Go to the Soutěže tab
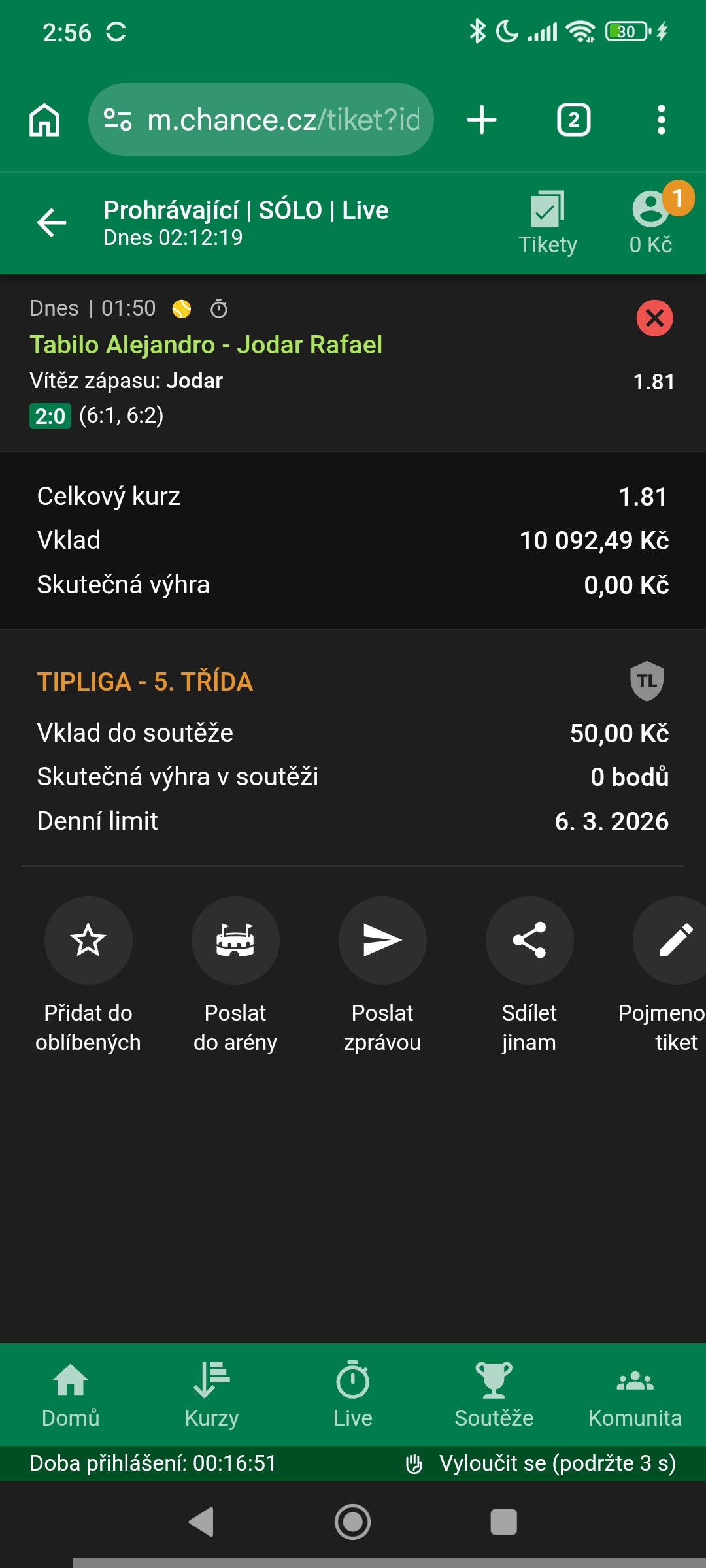 [x=494, y=1394]
